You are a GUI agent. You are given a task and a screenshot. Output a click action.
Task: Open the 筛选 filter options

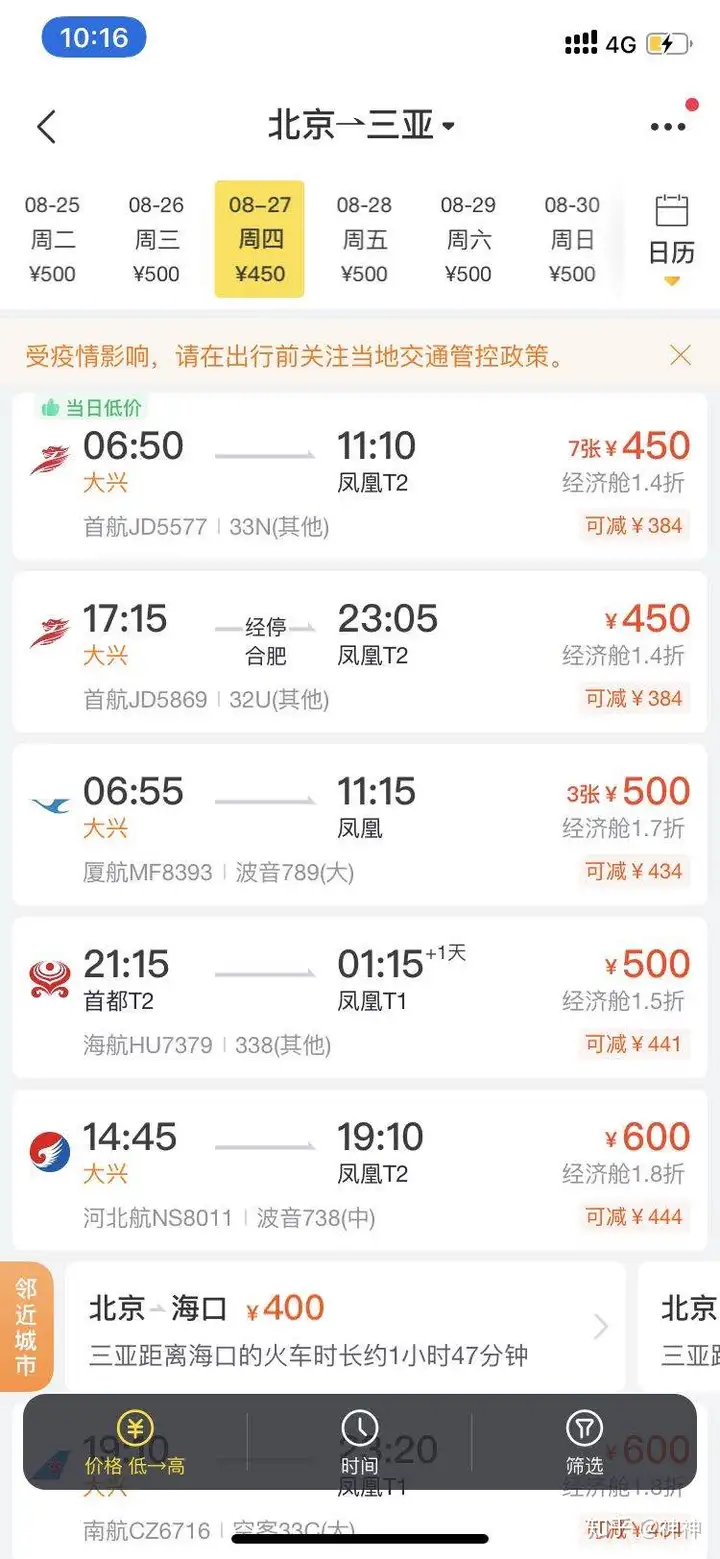tap(584, 1443)
